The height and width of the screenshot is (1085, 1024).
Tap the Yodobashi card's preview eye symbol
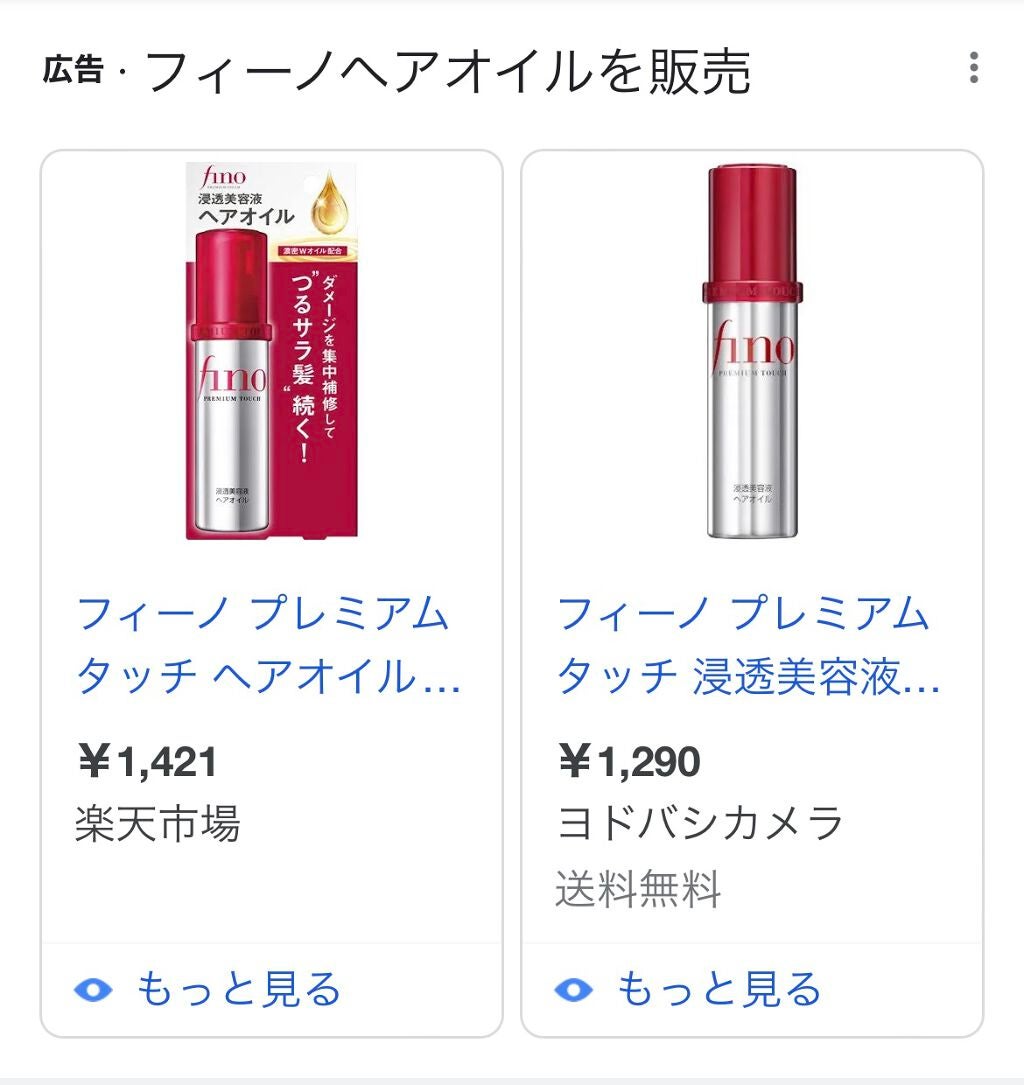pos(573,988)
